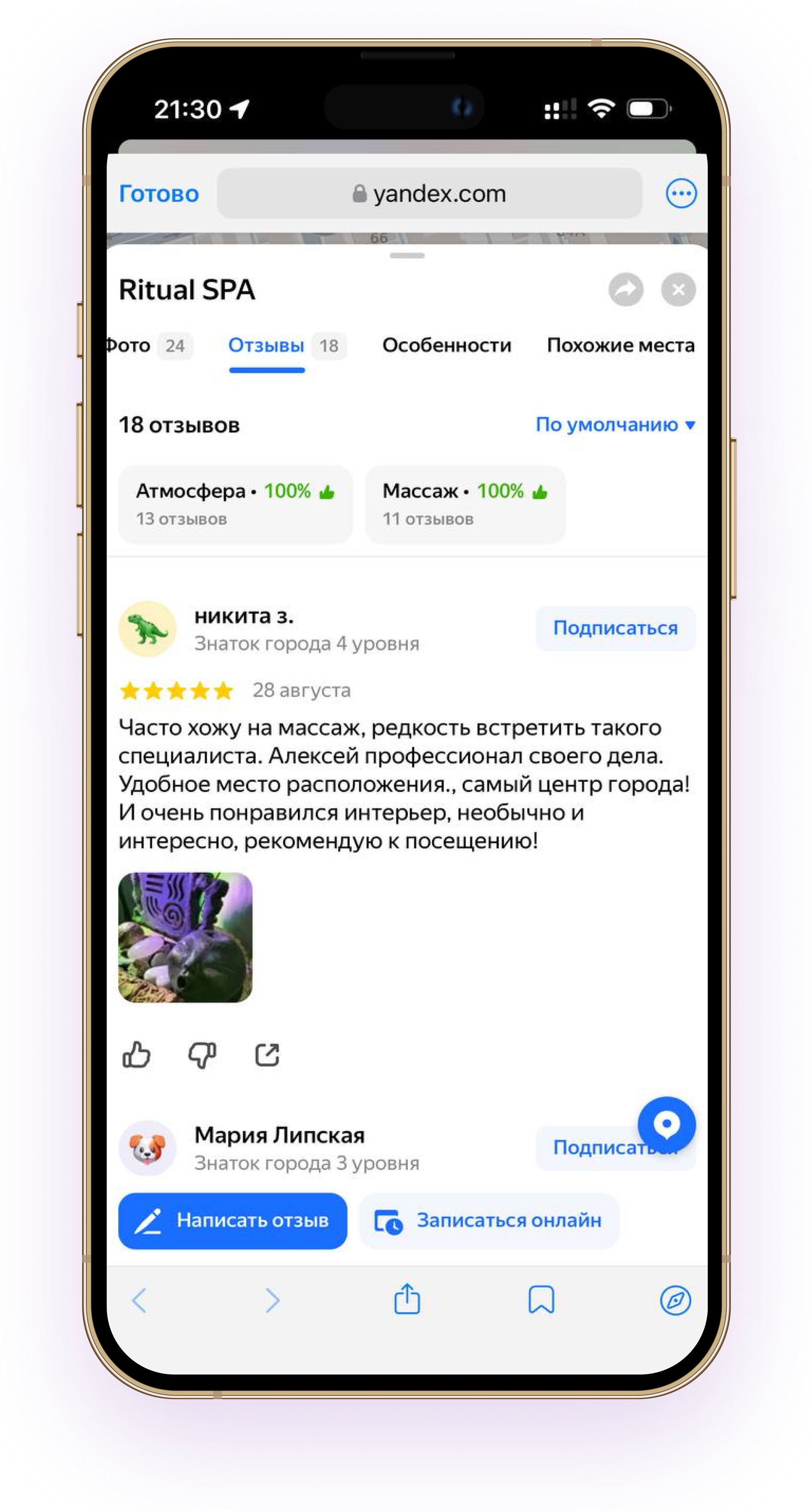Open the photo in никита з.'s review
This screenshot has height=1512, width=812.
click(x=185, y=937)
